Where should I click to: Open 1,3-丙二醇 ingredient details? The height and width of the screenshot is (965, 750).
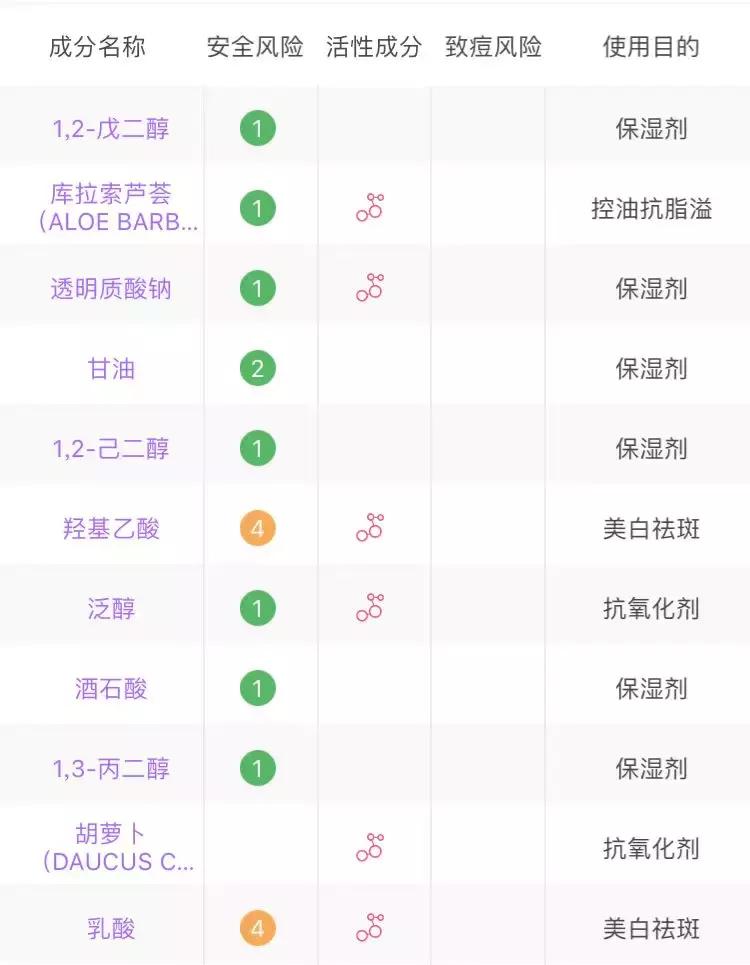[x=111, y=769]
